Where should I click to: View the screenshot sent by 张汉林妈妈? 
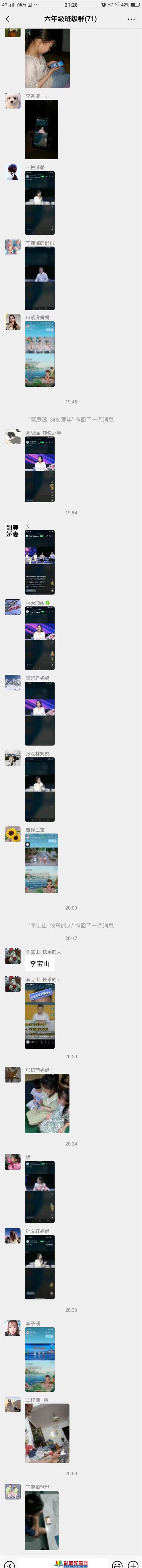tap(40, 789)
